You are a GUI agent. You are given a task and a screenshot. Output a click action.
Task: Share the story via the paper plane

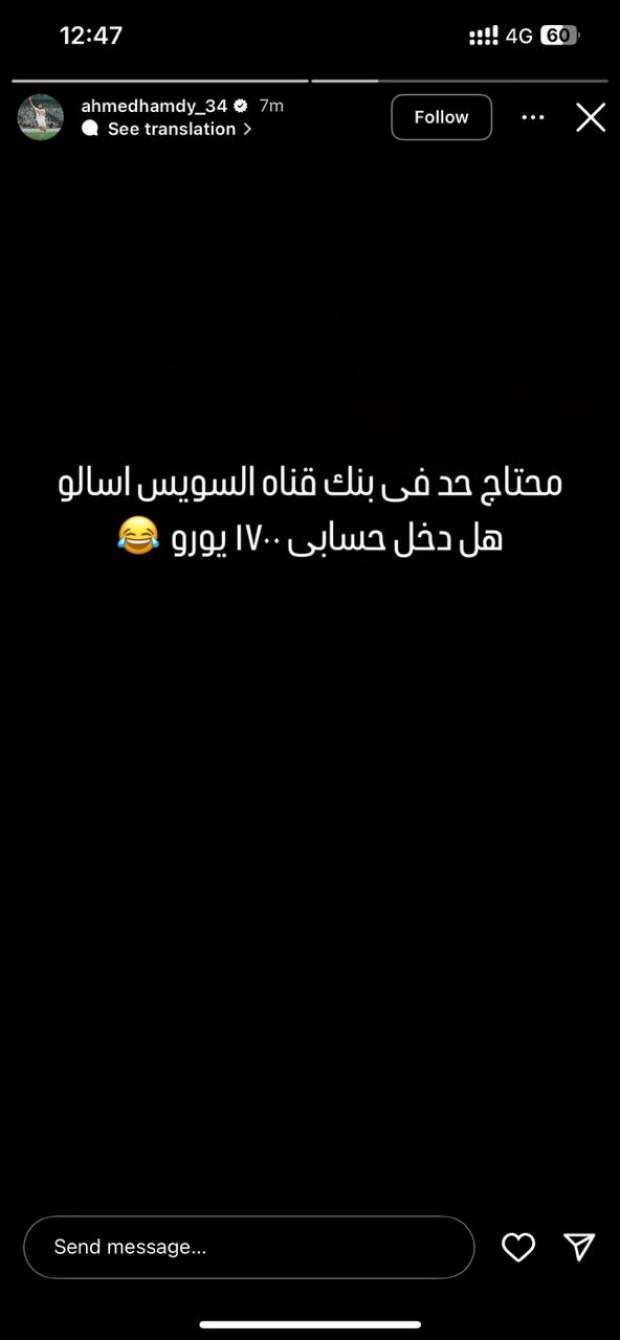(579, 1246)
